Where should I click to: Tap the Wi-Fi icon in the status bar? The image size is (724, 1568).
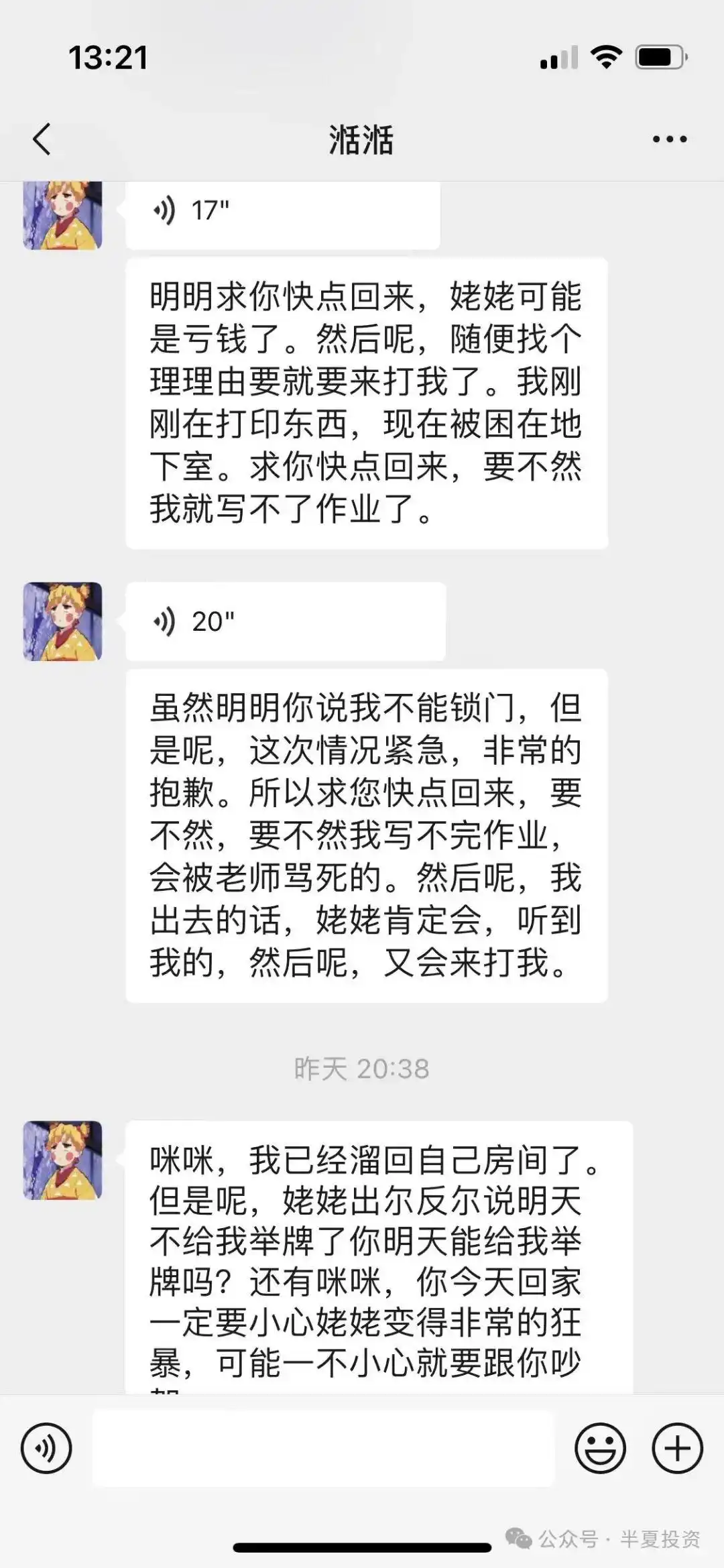605,59
